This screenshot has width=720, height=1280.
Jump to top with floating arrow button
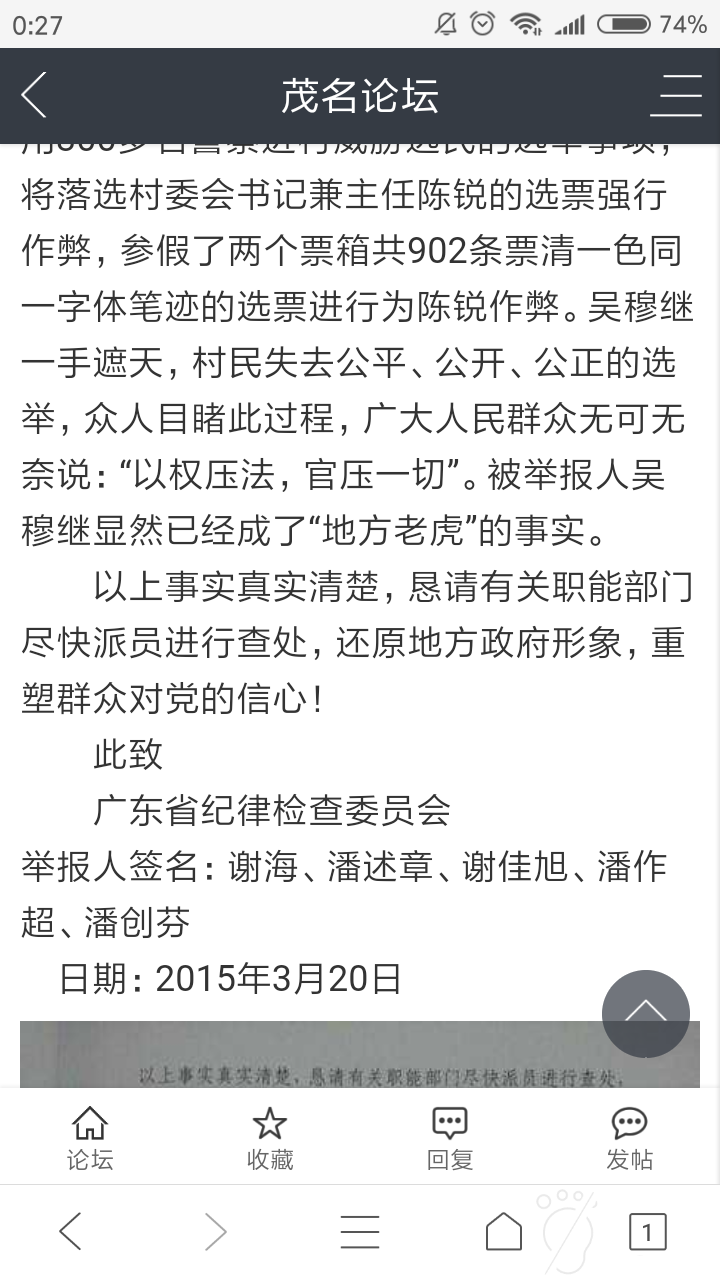(x=645, y=1013)
